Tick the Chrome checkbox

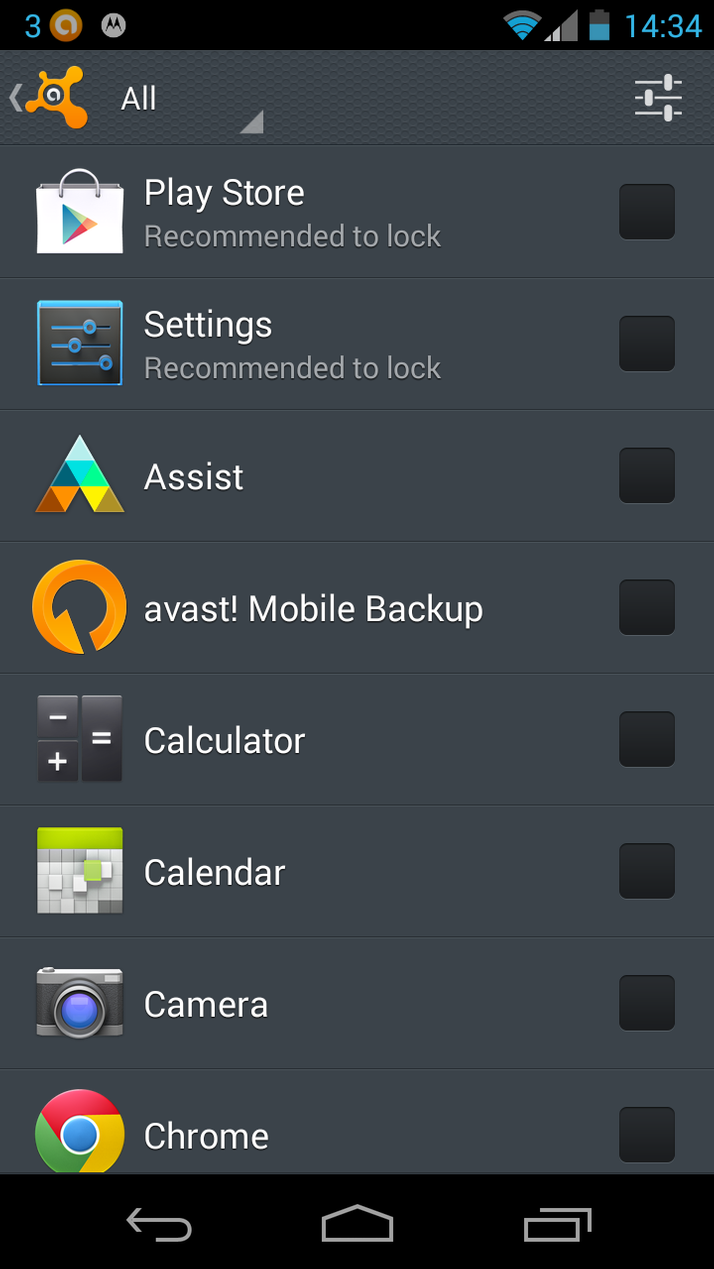click(x=647, y=1136)
